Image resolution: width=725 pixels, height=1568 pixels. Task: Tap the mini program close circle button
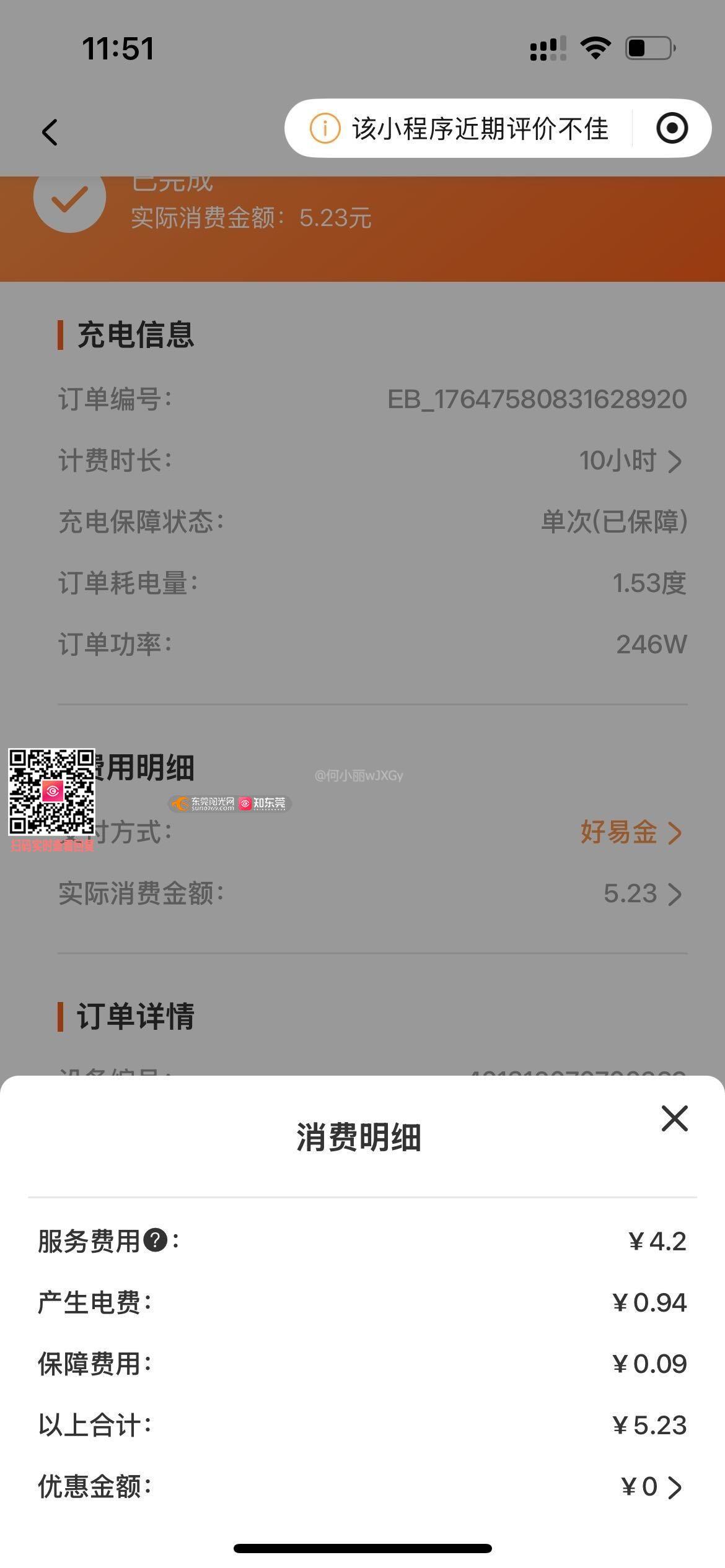(x=672, y=128)
